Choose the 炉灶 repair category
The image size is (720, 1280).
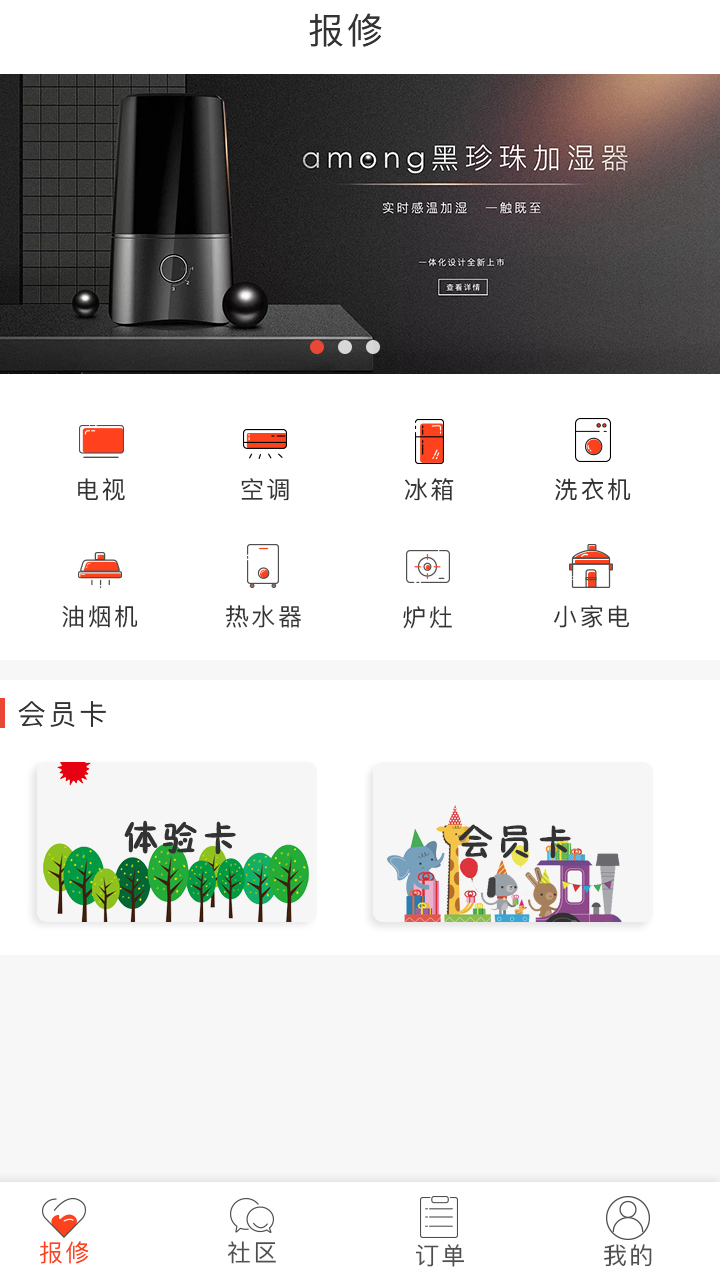(428, 587)
